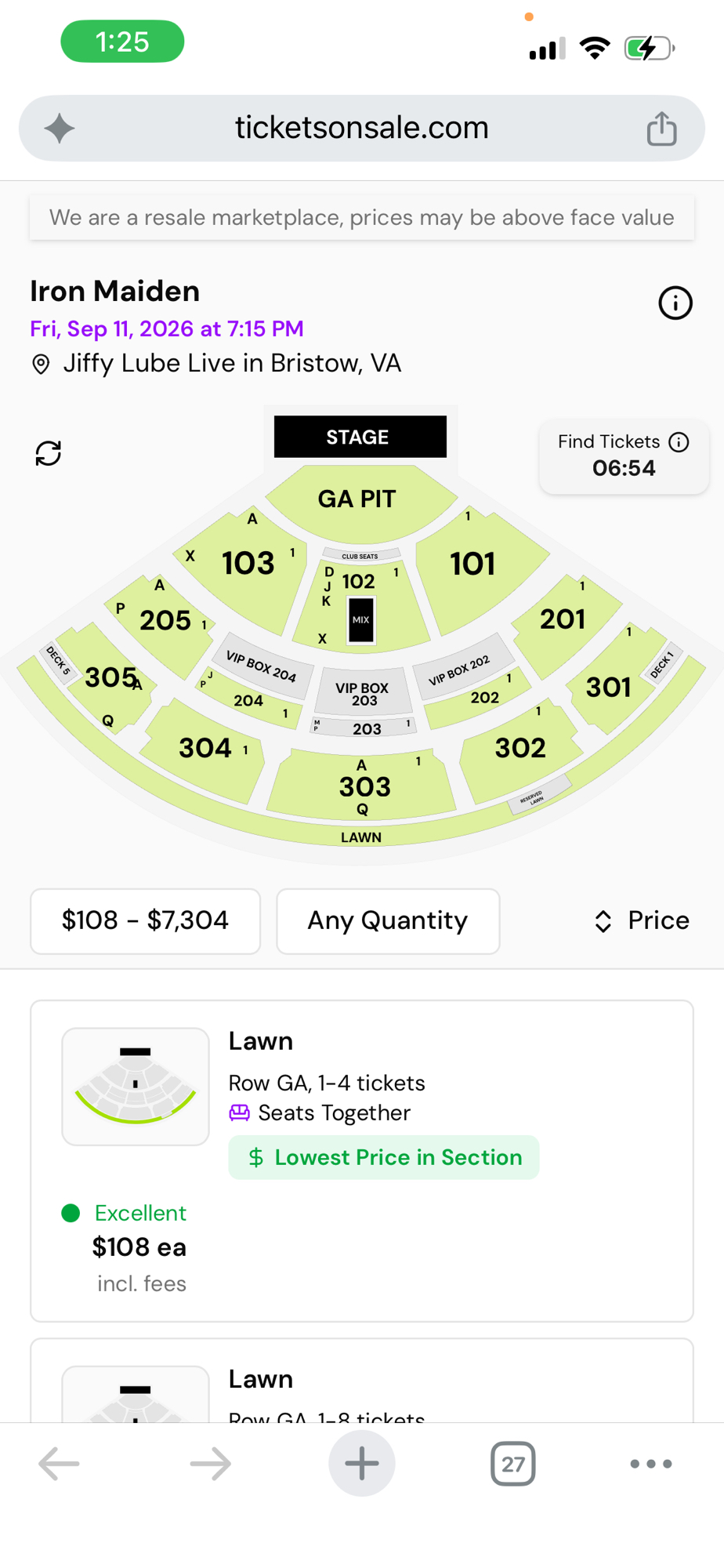View the 27 open tabs
This screenshot has height=1568, width=724.
512,1463
